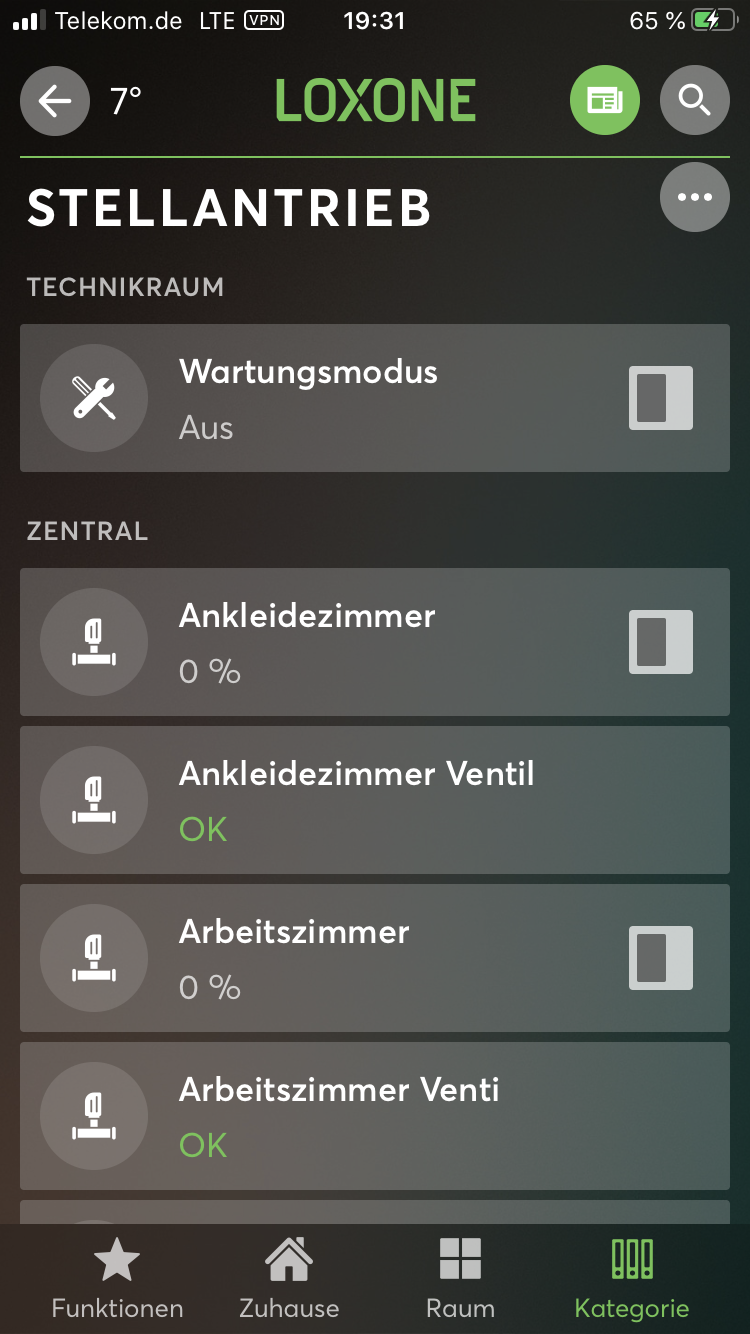Toggle the Arbeitszimmer switch
This screenshot has width=750, height=1334.
(x=660, y=958)
